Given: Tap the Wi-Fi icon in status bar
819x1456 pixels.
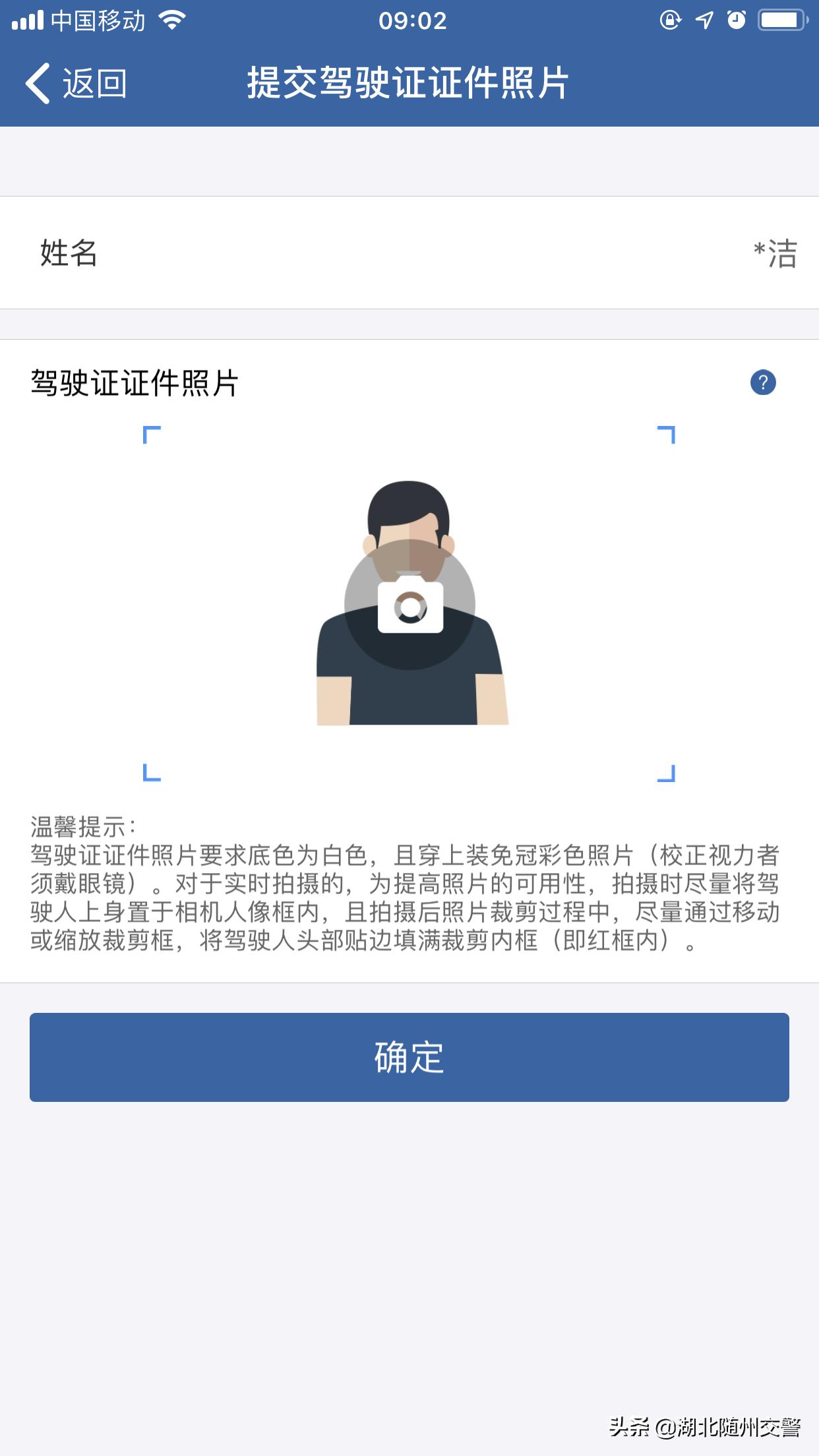Looking at the screenshot, I should point(173,20).
